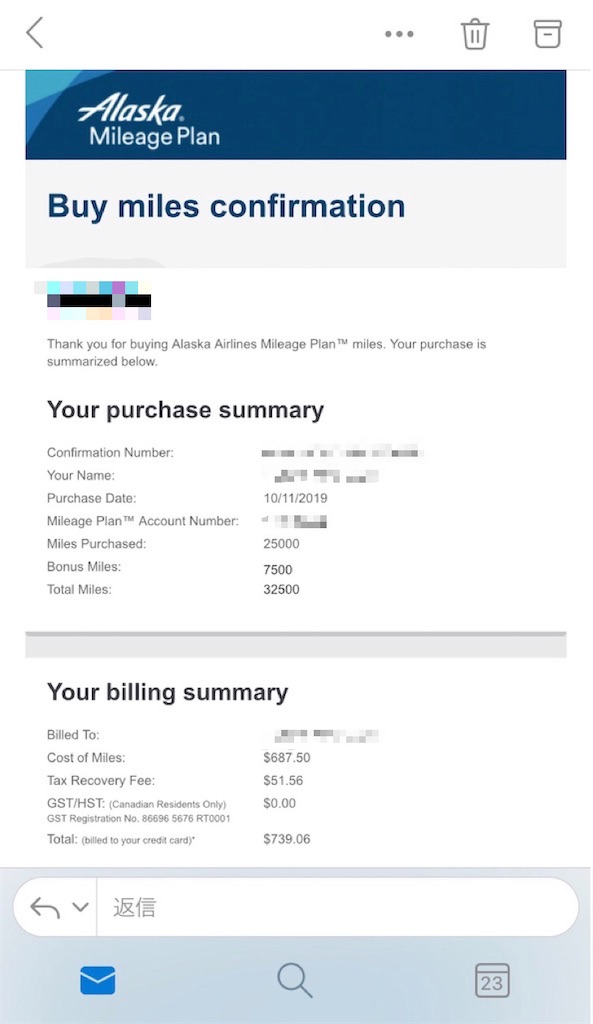This screenshot has width=593, height=1024.
Task: Expand reply options with the chevron
Action: (80, 906)
